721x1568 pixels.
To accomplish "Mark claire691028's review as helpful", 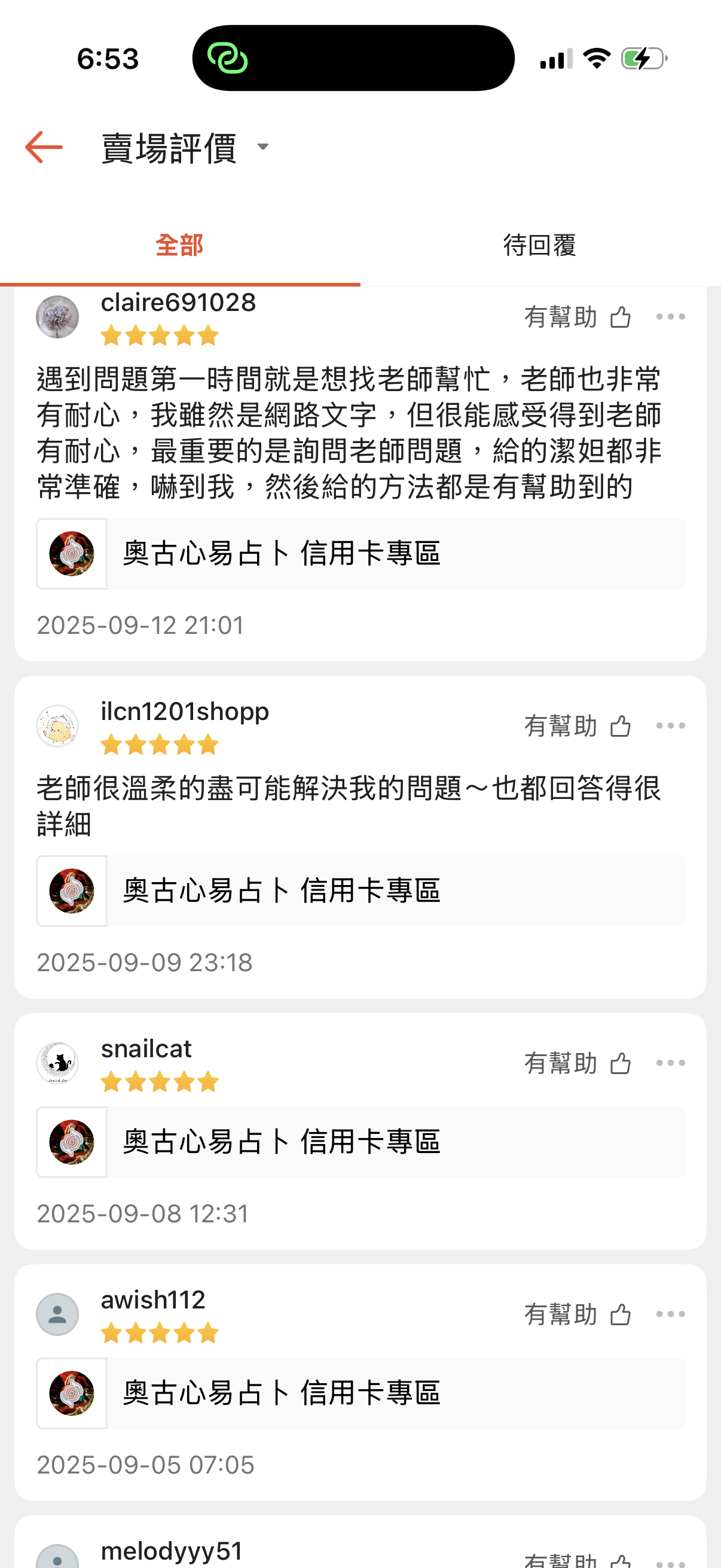I will coord(620,317).
